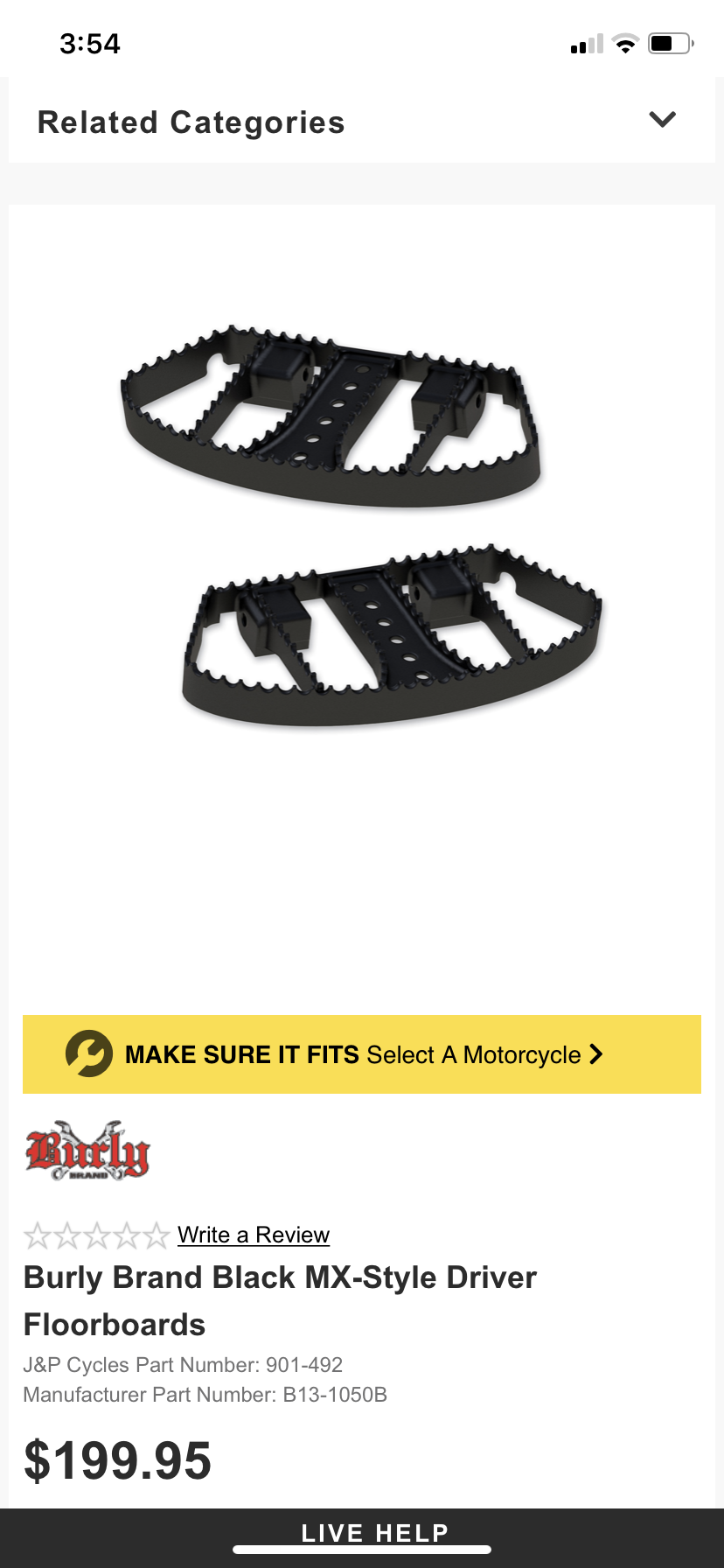Open the floorboards product image
724x1568 pixels.
coord(362,525)
